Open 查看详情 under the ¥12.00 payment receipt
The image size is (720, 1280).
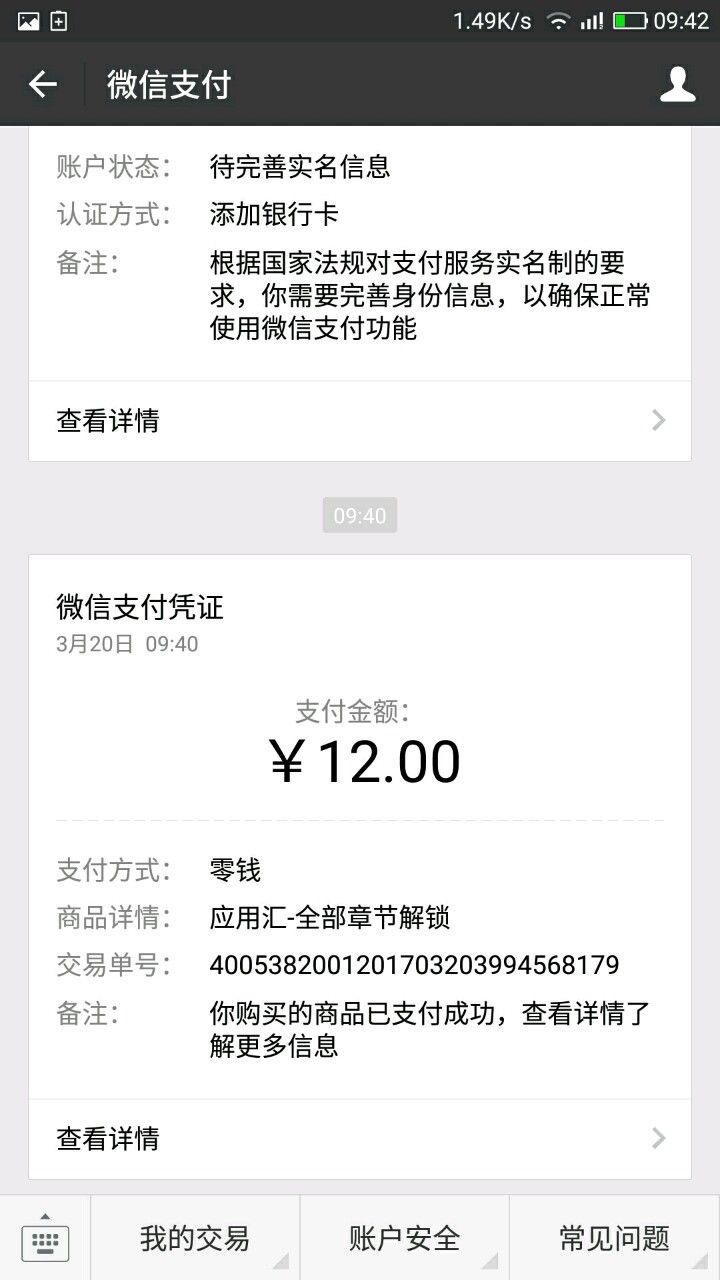pos(360,1139)
